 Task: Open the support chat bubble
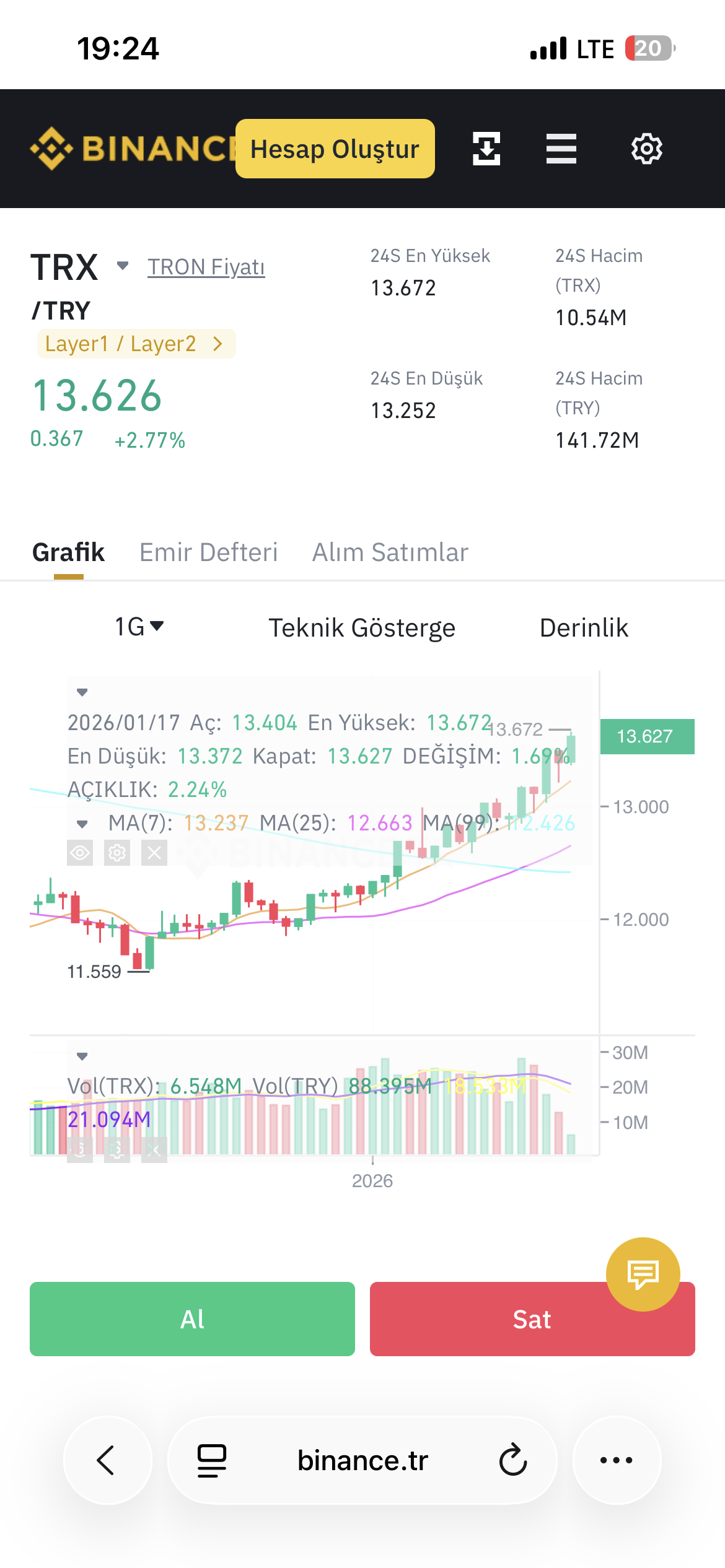pos(643,1274)
